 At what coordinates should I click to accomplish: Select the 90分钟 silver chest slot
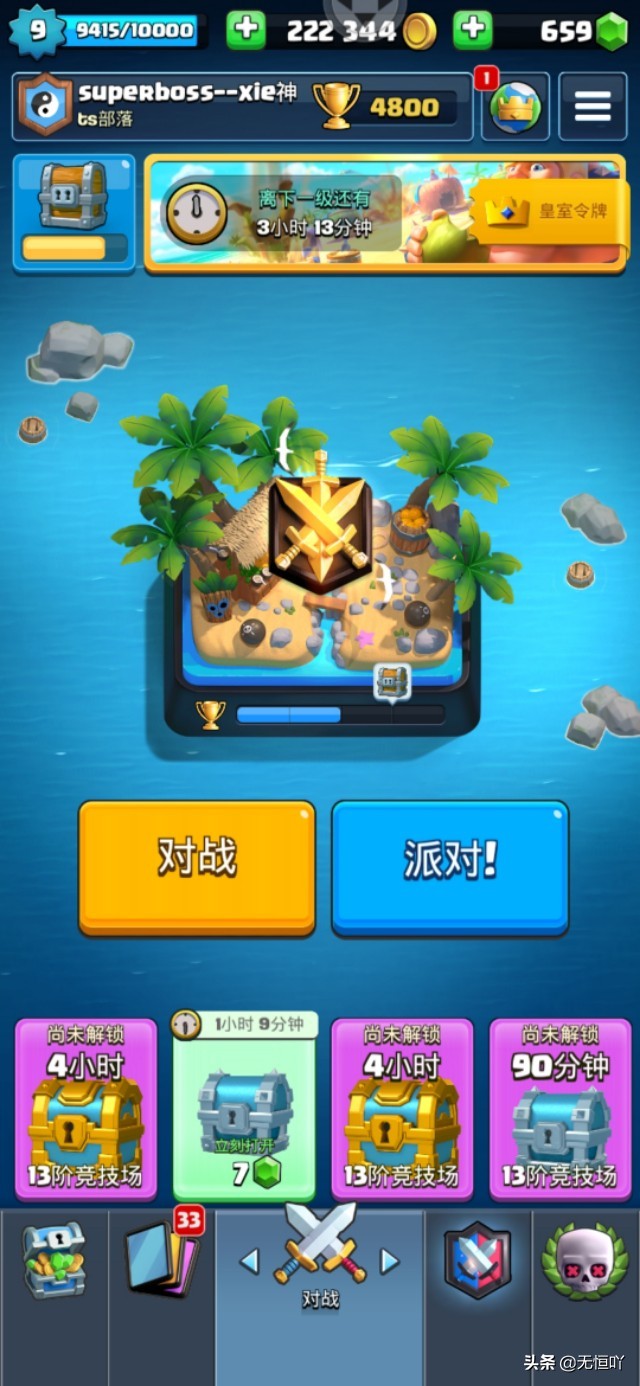click(x=560, y=1108)
